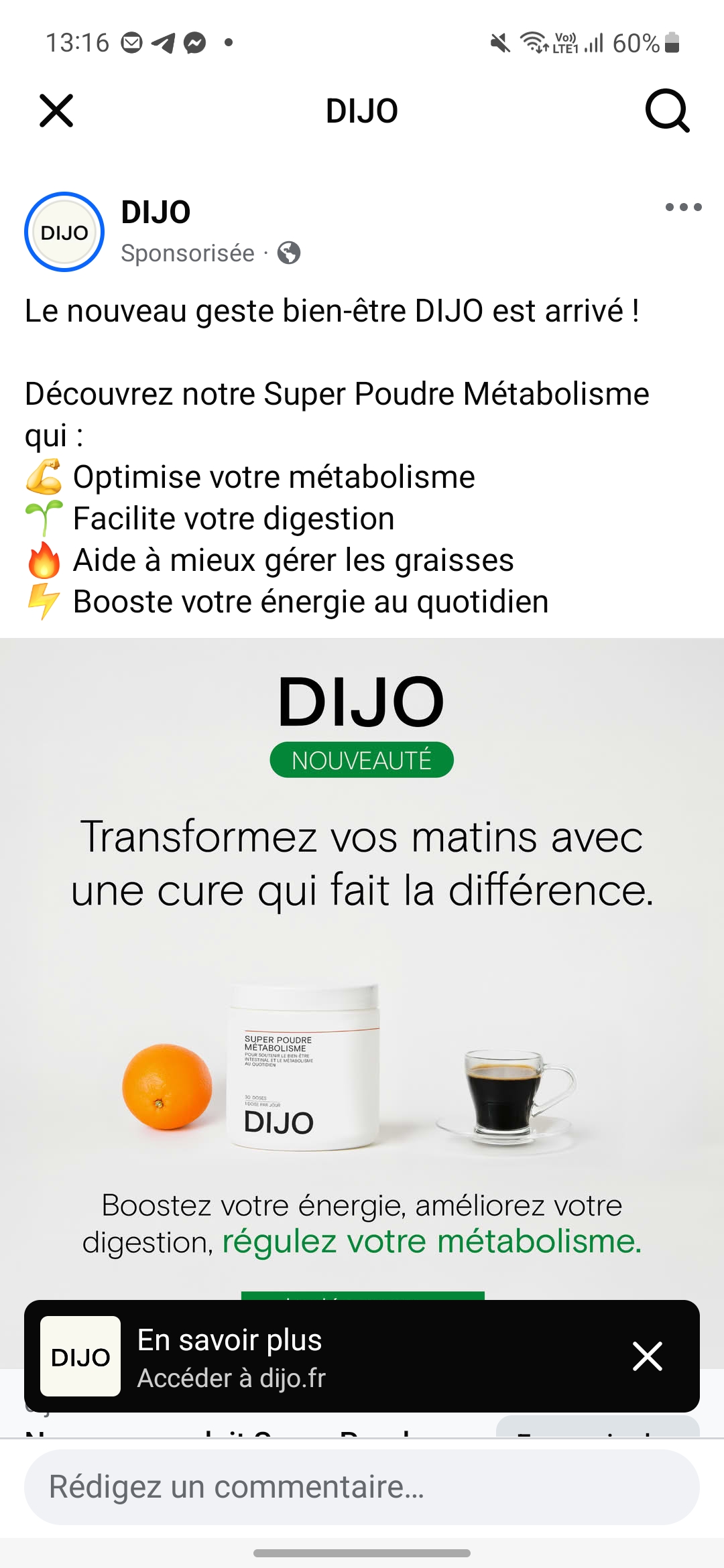Dismiss the En savoir plus banner
The image size is (724, 1568).
pos(648,1356)
